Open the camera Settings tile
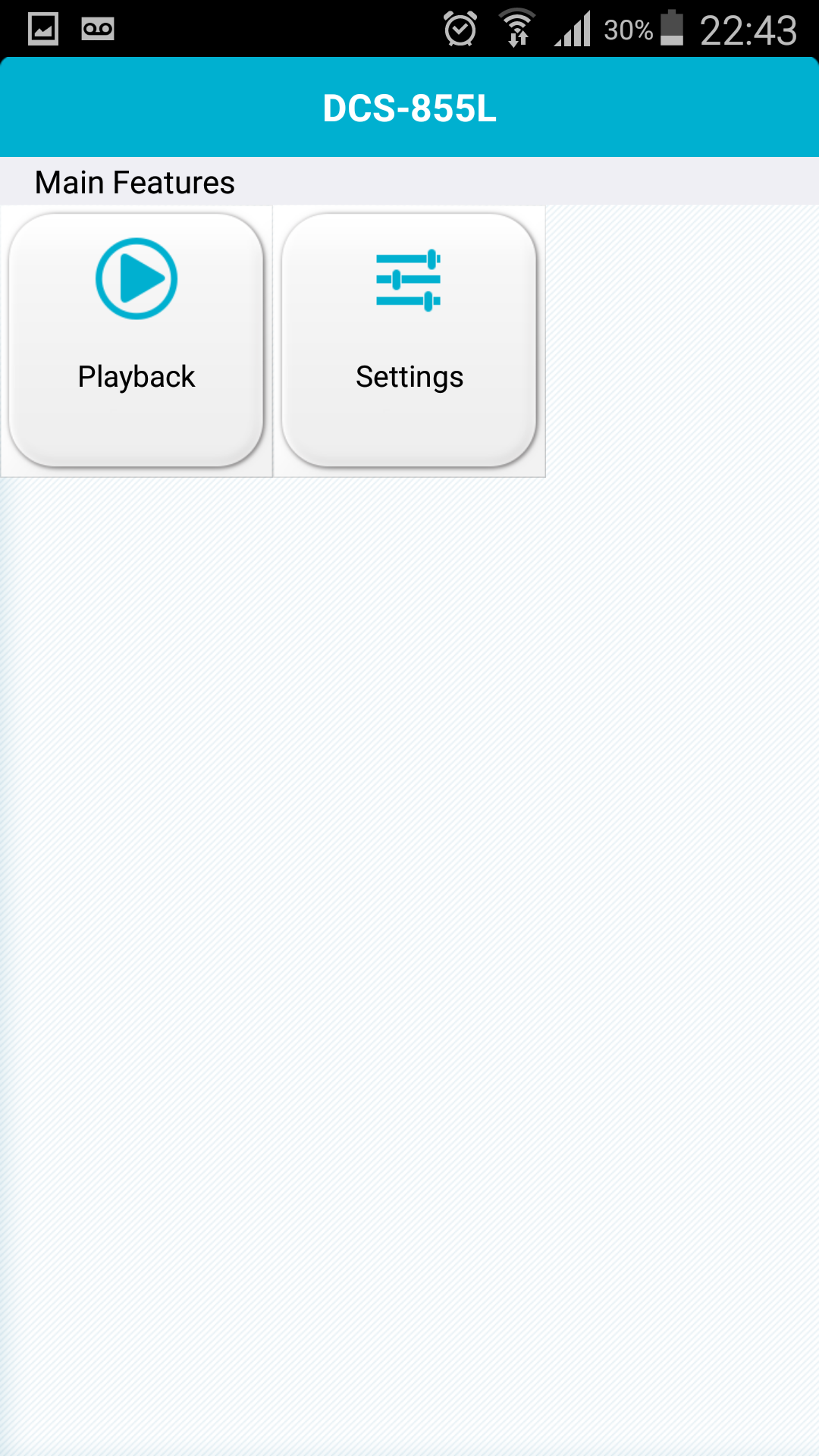This screenshot has height=1456, width=819. pos(409,340)
